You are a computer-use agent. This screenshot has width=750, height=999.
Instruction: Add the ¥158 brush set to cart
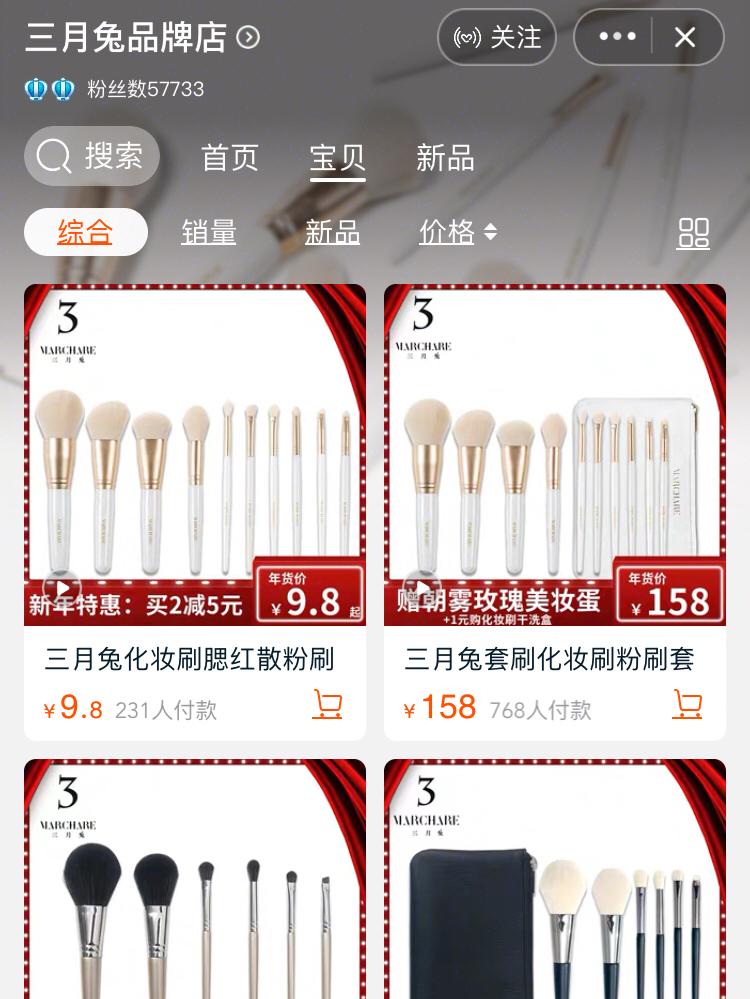pyautogui.click(x=687, y=705)
